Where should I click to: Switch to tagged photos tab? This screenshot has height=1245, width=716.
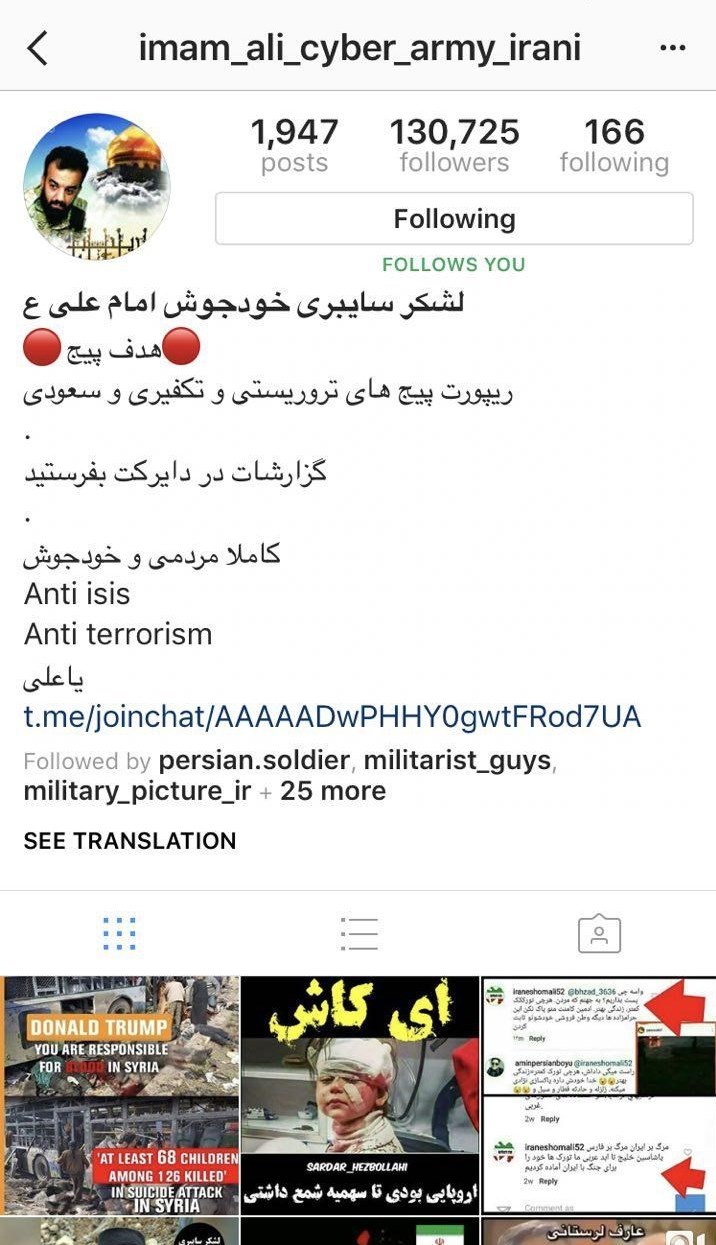click(599, 934)
